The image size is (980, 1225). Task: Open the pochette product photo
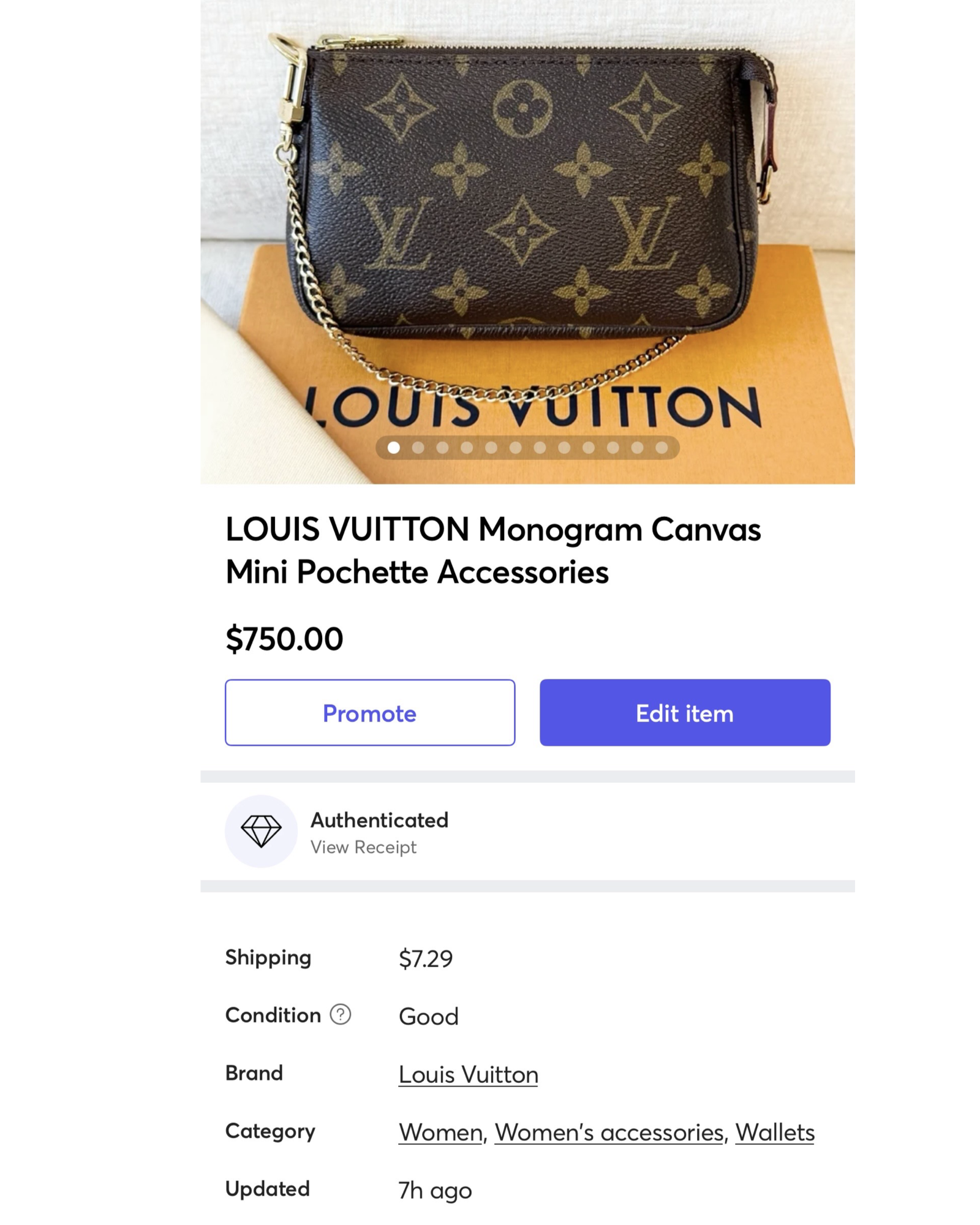(527, 202)
